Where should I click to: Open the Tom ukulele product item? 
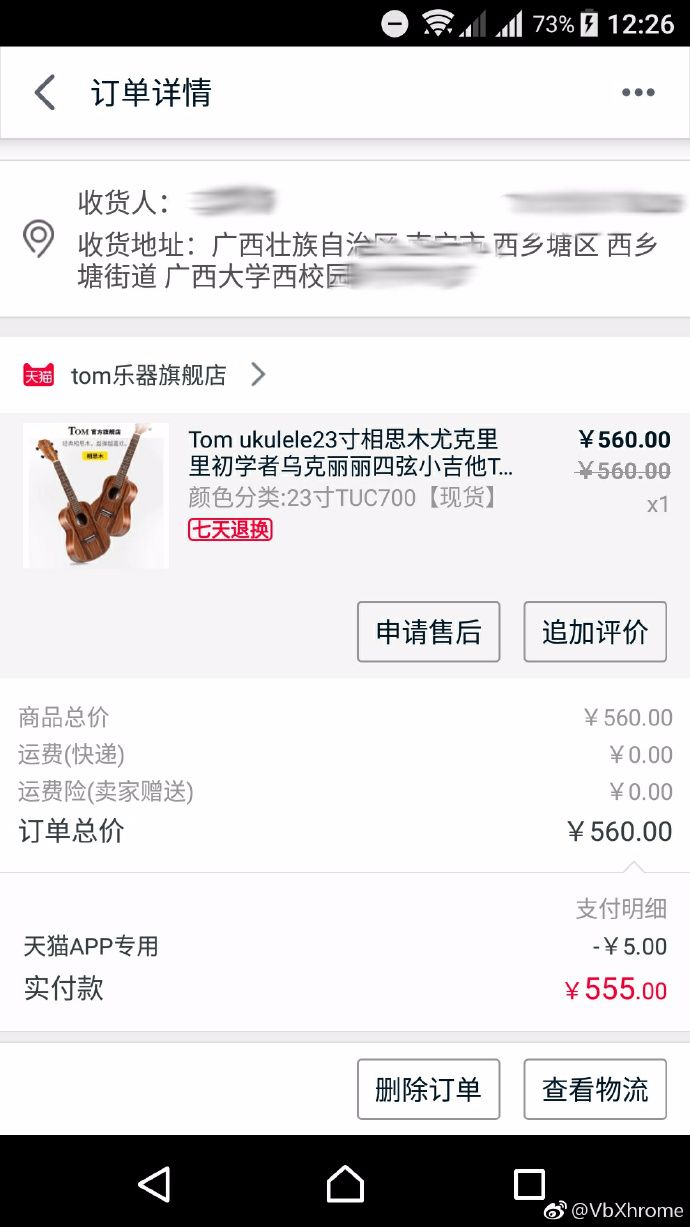coord(350,468)
